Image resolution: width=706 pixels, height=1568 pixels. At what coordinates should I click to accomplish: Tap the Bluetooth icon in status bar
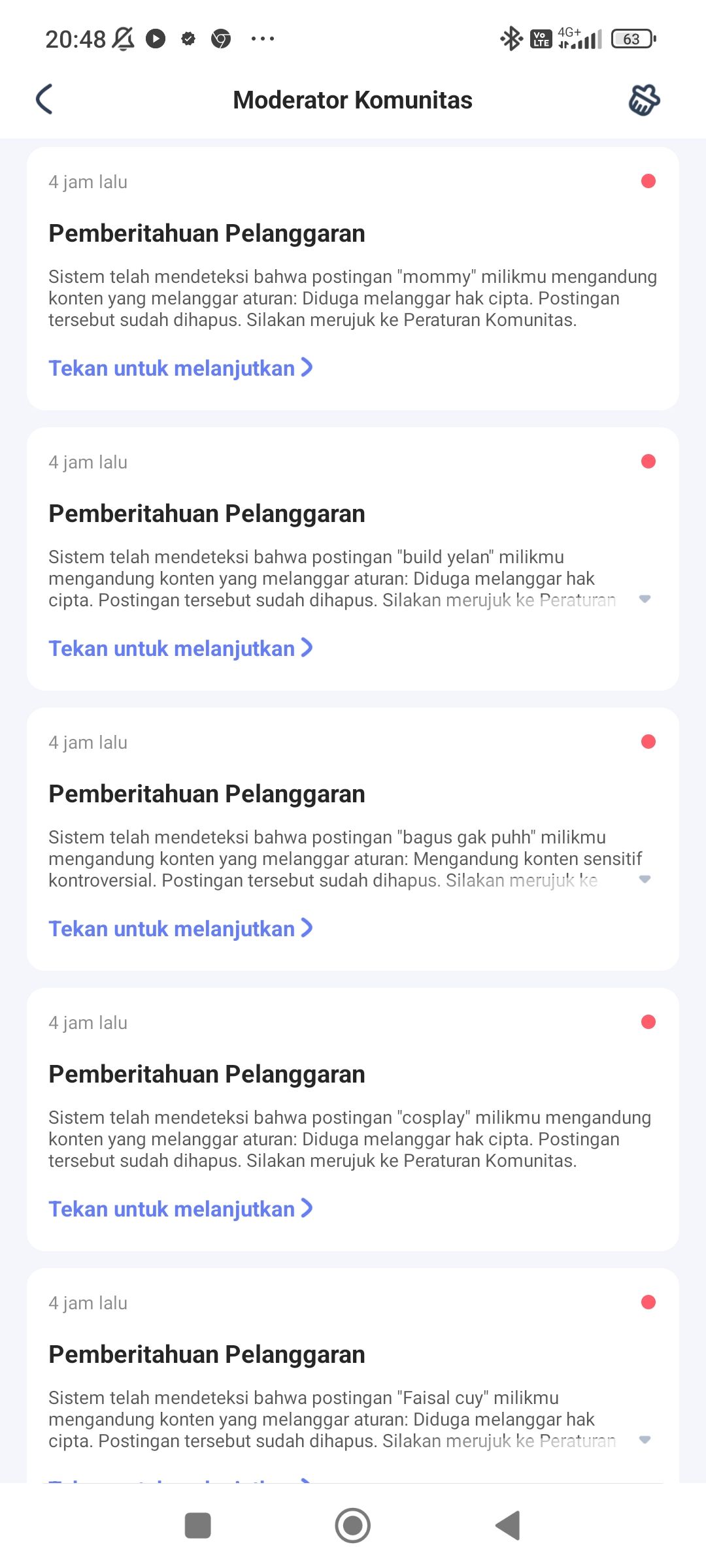pyautogui.click(x=511, y=39)
